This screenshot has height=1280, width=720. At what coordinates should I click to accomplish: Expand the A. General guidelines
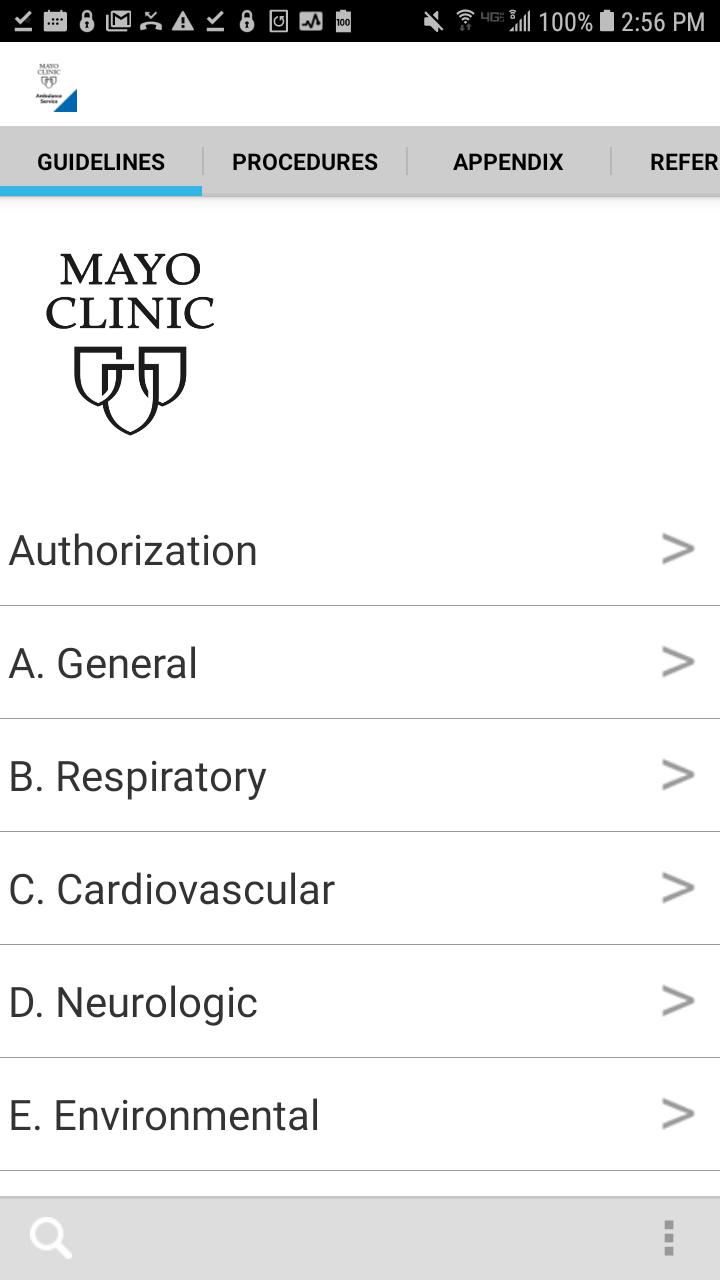[x=360, y=663]
